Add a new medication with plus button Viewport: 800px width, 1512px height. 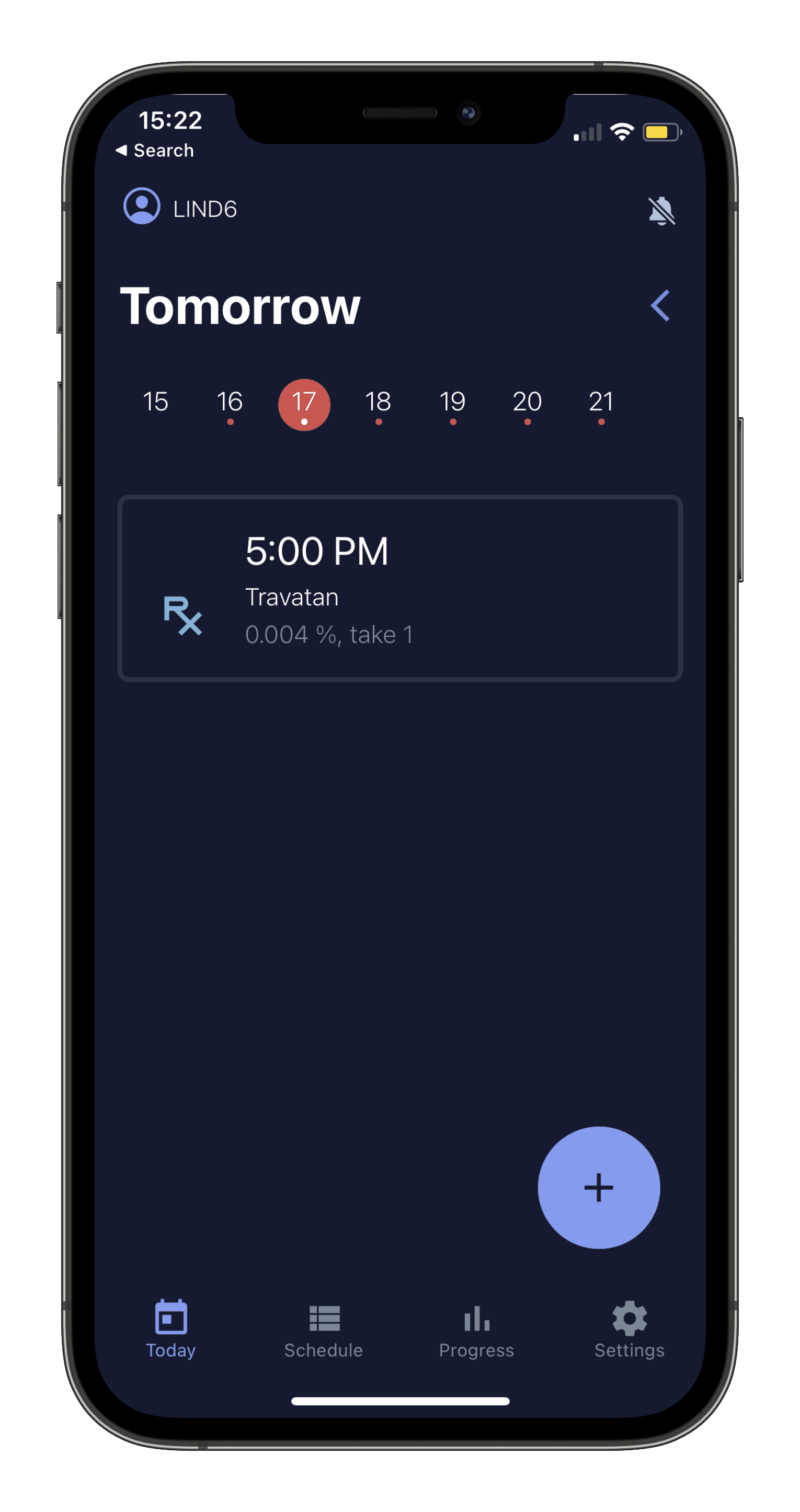pos(599,1187)
